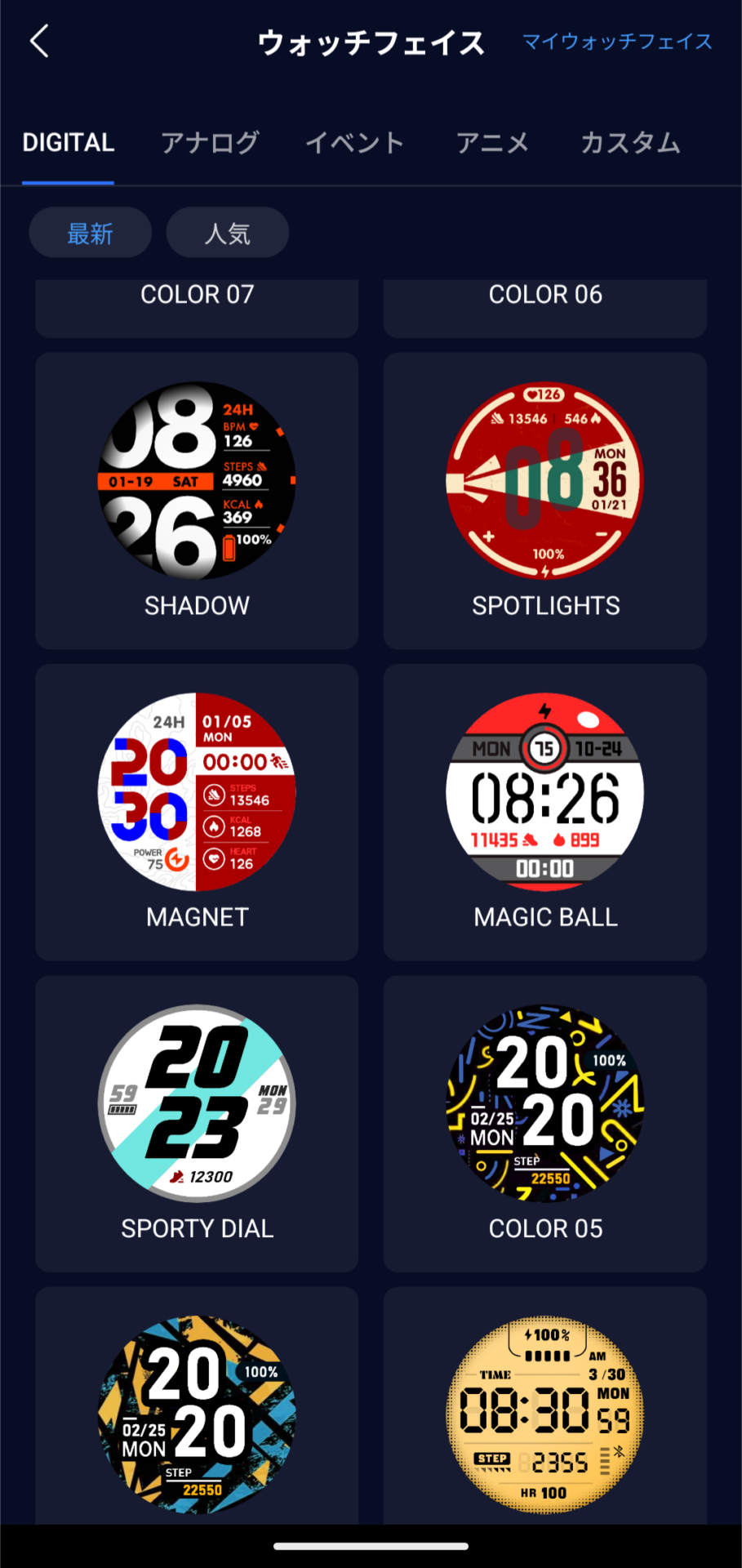This screenshot has height=1568, width=742.
Task: Switch to the アナログ tab
Action: (x=210, y=143)
